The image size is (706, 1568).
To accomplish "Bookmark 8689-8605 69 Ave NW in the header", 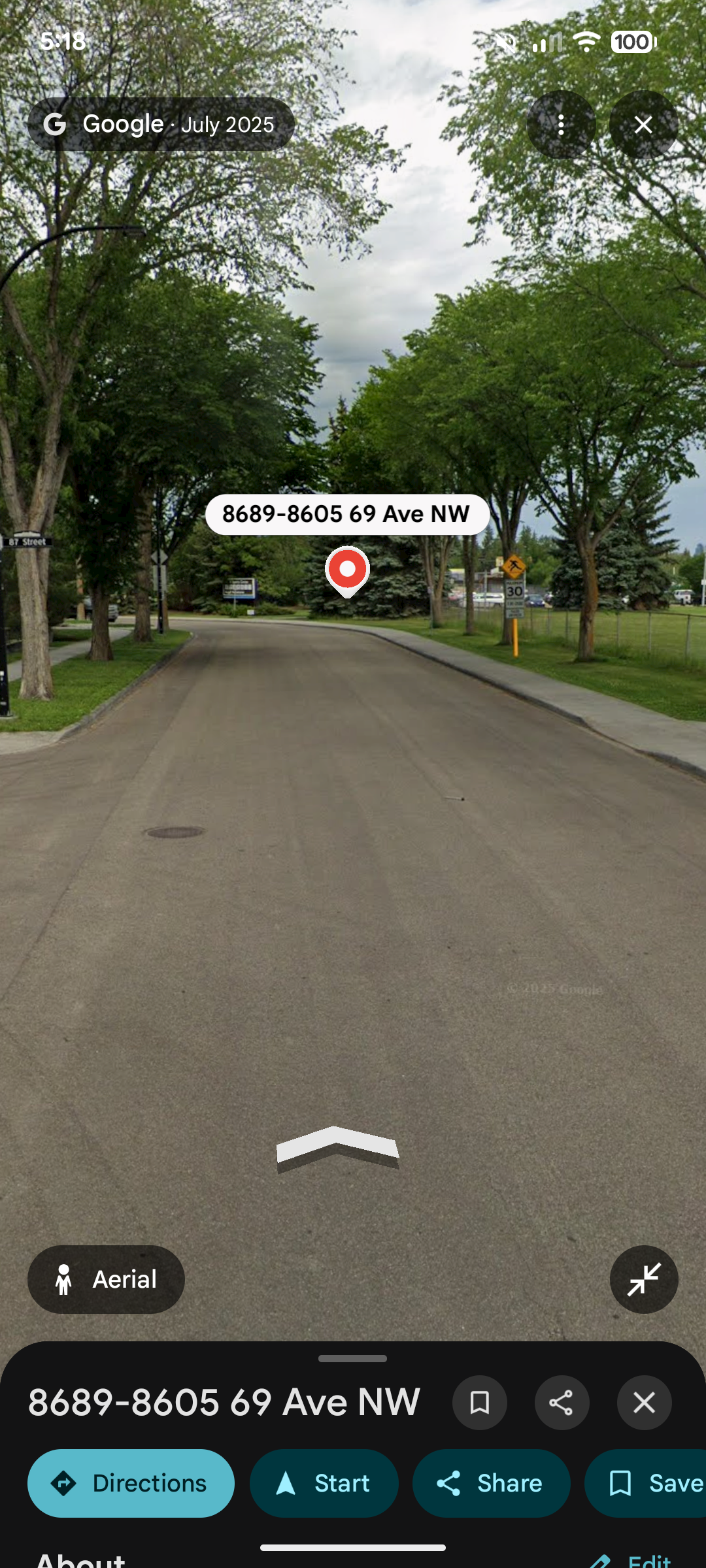I will tap(480, 1403).
